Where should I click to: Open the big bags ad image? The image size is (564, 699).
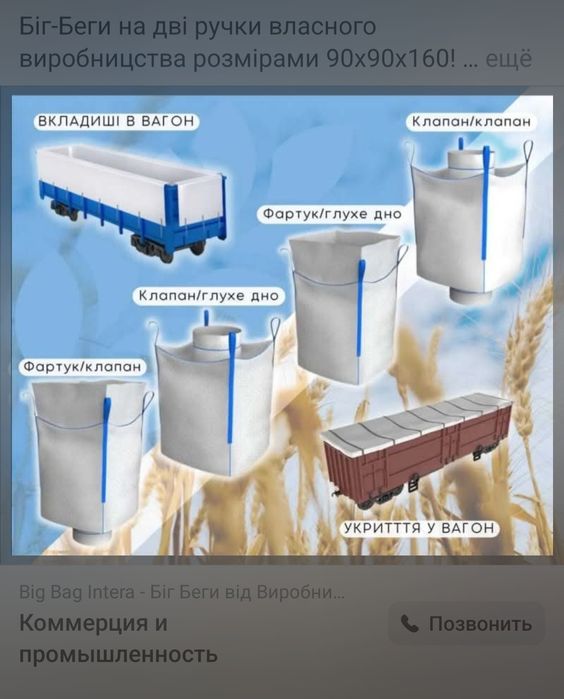282,325
